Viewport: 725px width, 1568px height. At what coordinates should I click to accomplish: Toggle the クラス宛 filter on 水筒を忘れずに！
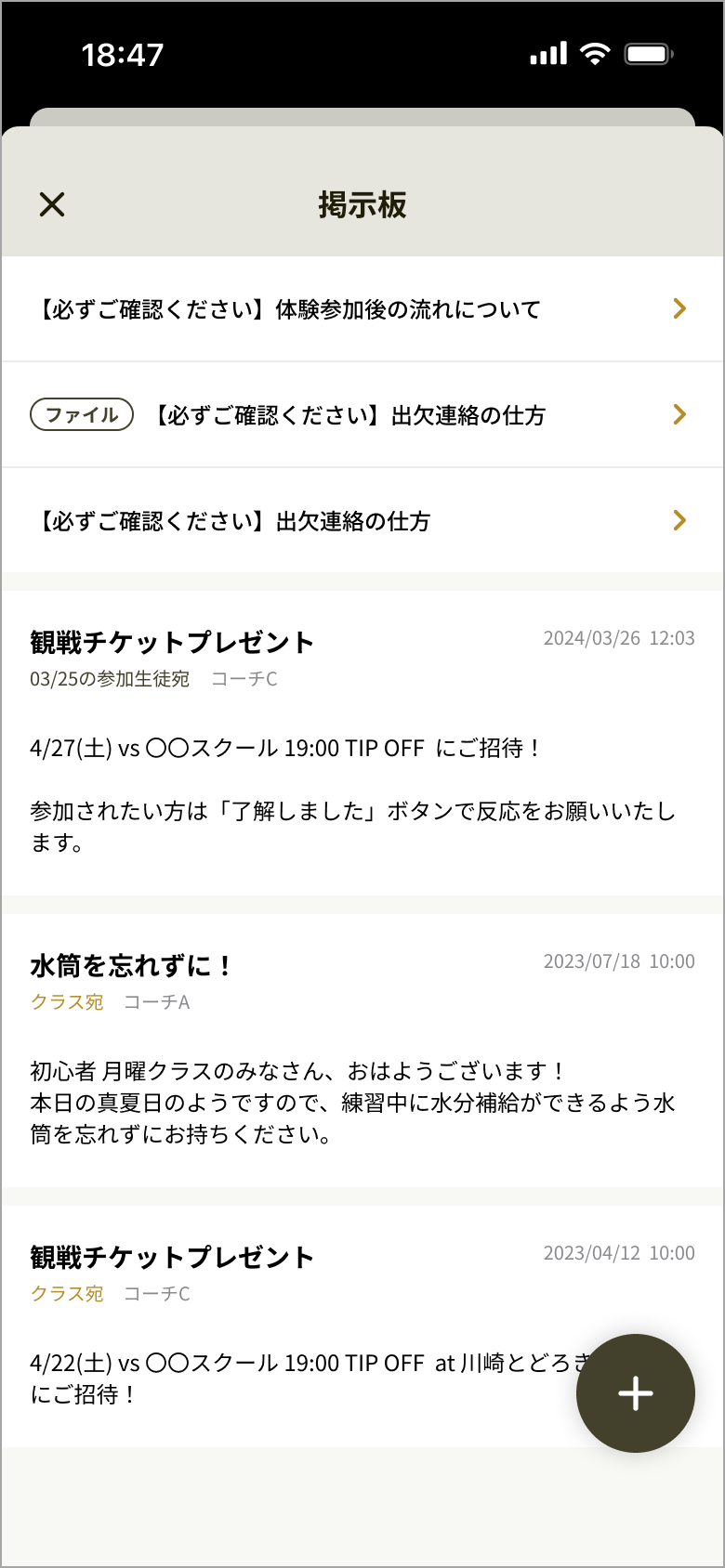(66, 1002)
